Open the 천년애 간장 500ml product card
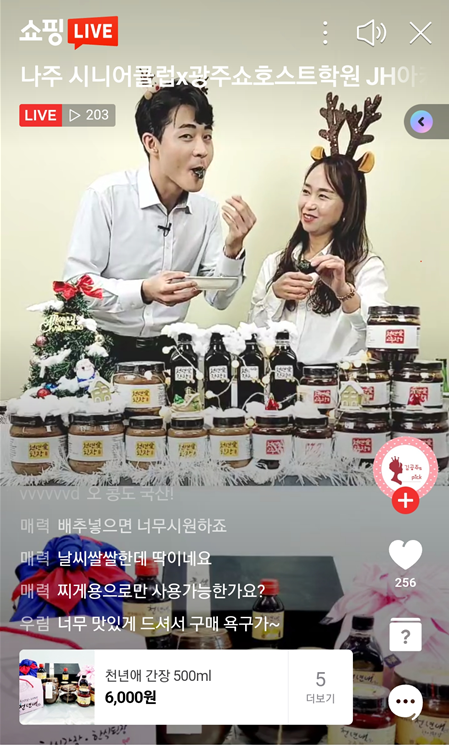This screenshot has height=745, width=449. click(153, 687)
